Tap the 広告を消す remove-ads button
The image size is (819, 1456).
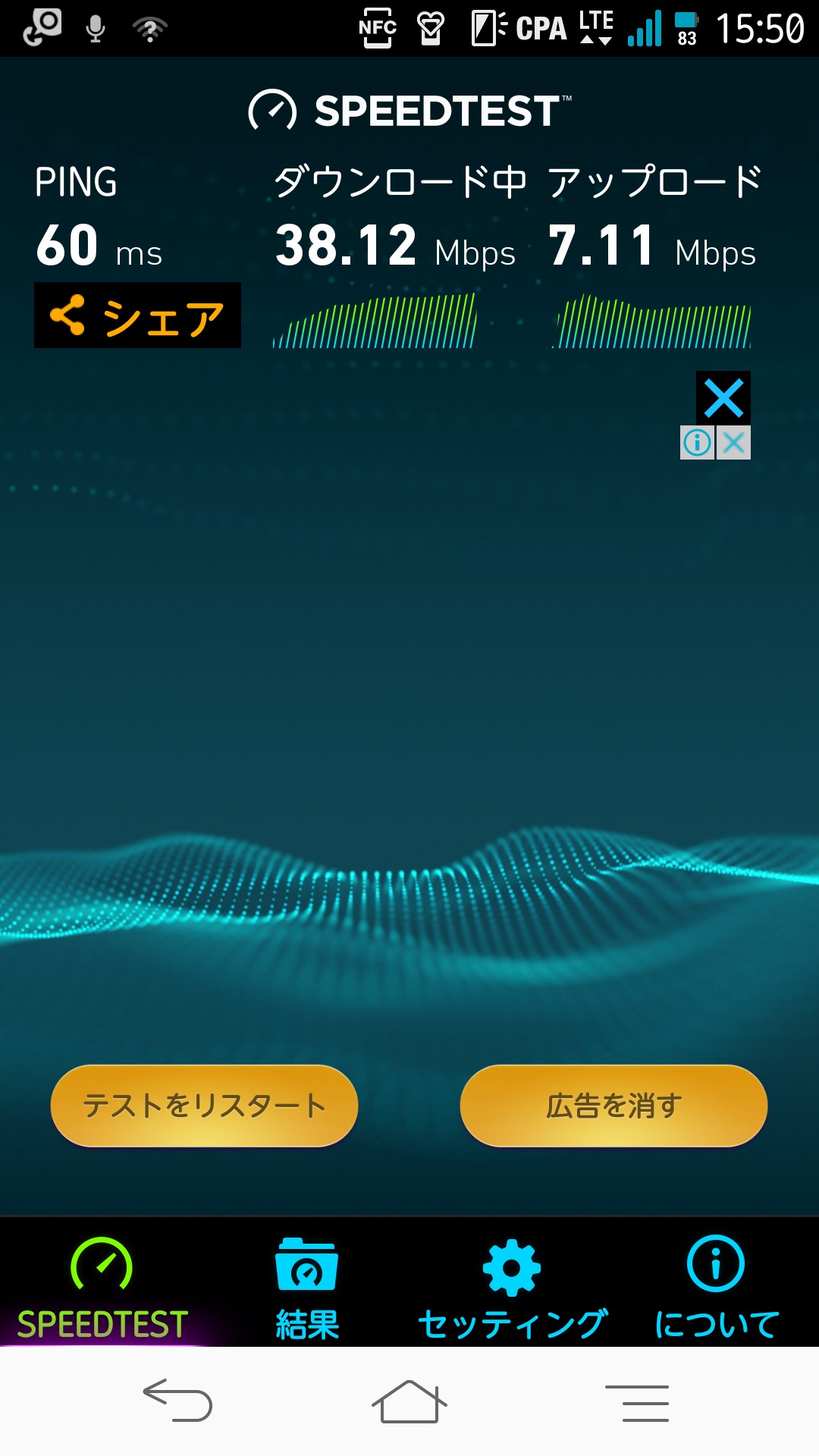pyautogui.click(x=613, y=1106)
